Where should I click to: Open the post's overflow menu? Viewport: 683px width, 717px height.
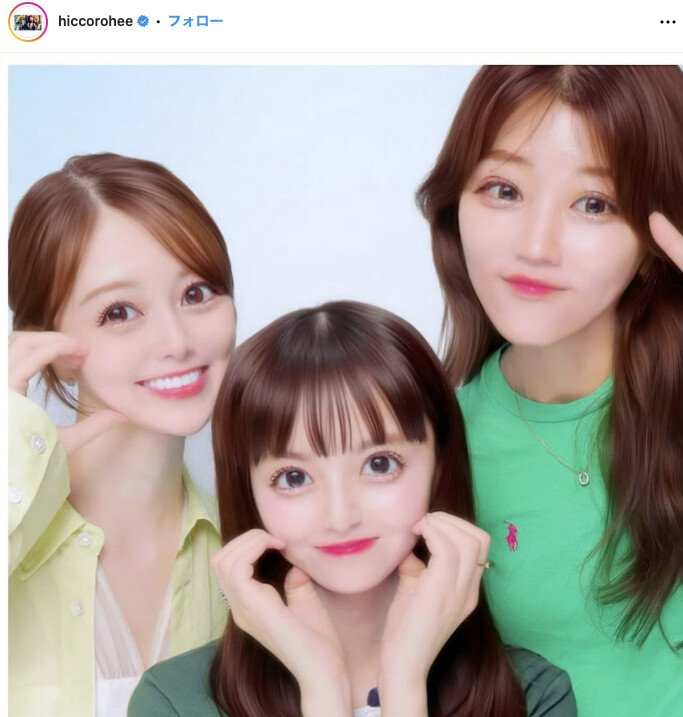point(667,22)
